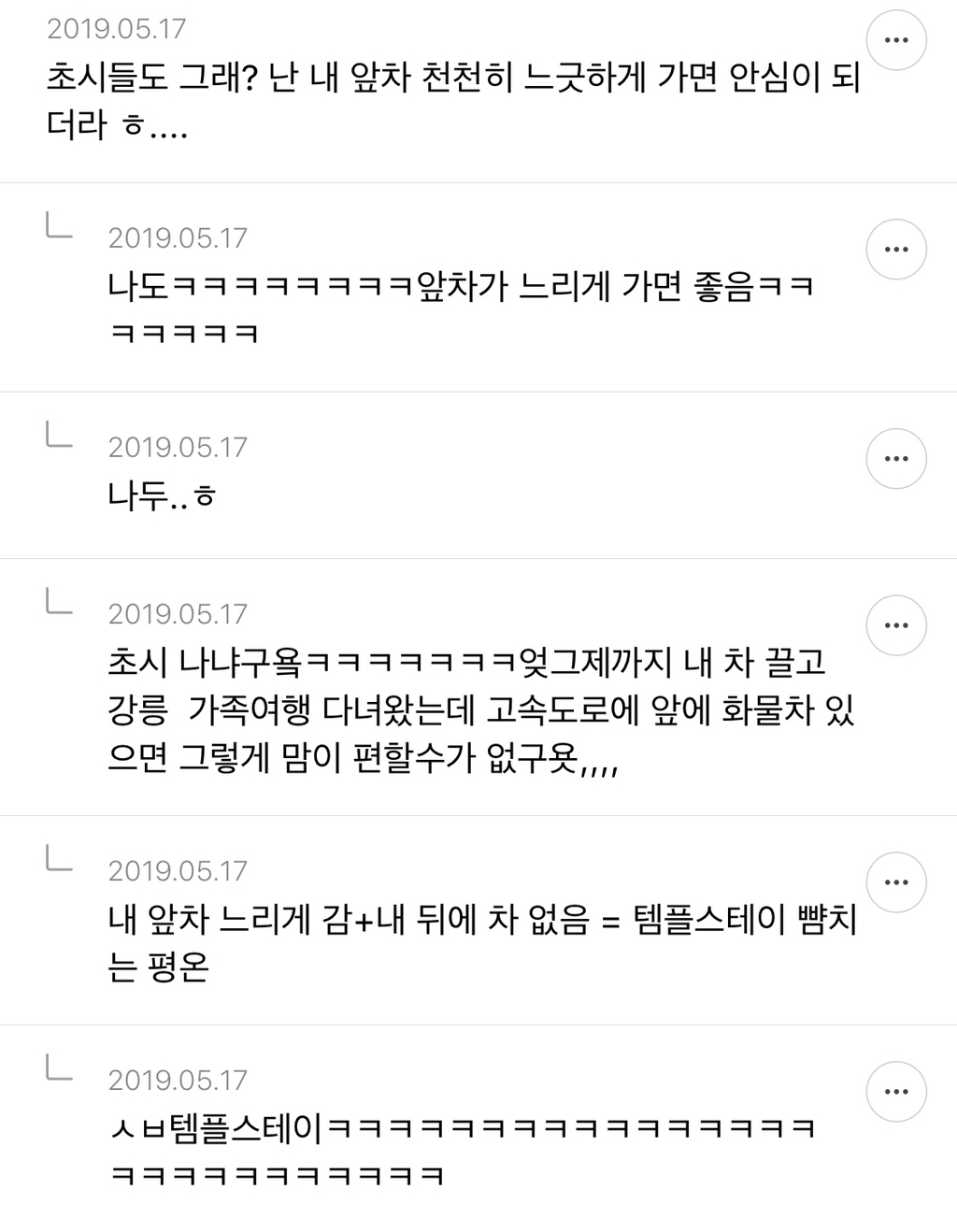957x1232 pixels.
Task: Open more options for the 나도ㅋㅋㅋ앞차가 느리게 reply
Action: (x=895, y=250)
